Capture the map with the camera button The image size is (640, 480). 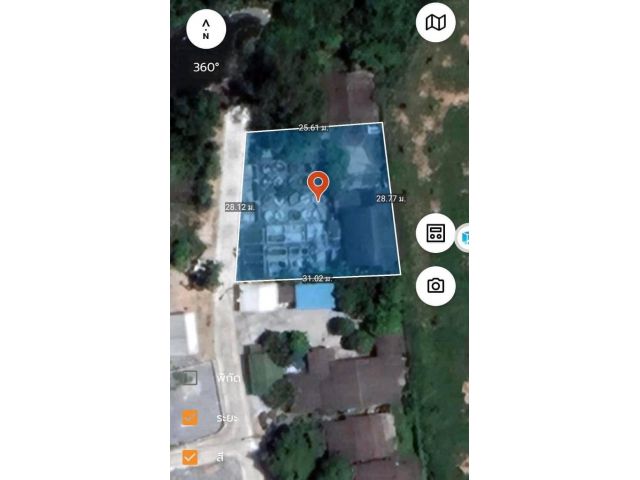[435, 285]
